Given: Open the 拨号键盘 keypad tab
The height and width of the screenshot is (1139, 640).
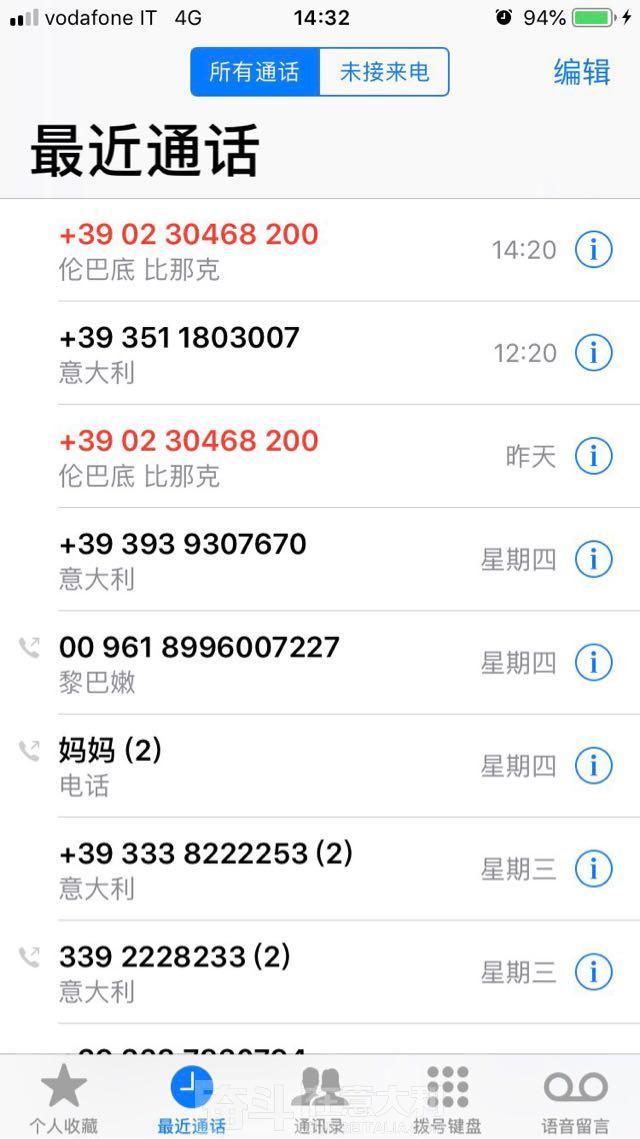Looking at the screenshot, I should click(x=447, y=1098).
